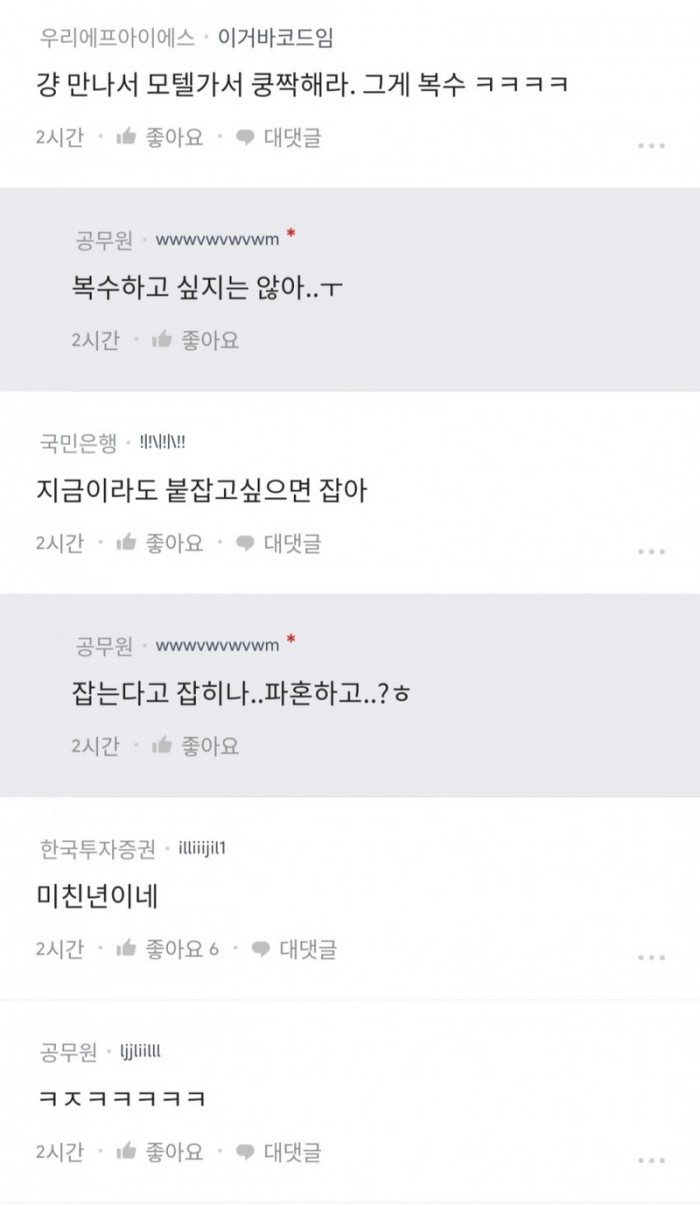Open more options on 국민은행 comment
The width and height of the screenshot is (700, 1206).
click(651, 551)
